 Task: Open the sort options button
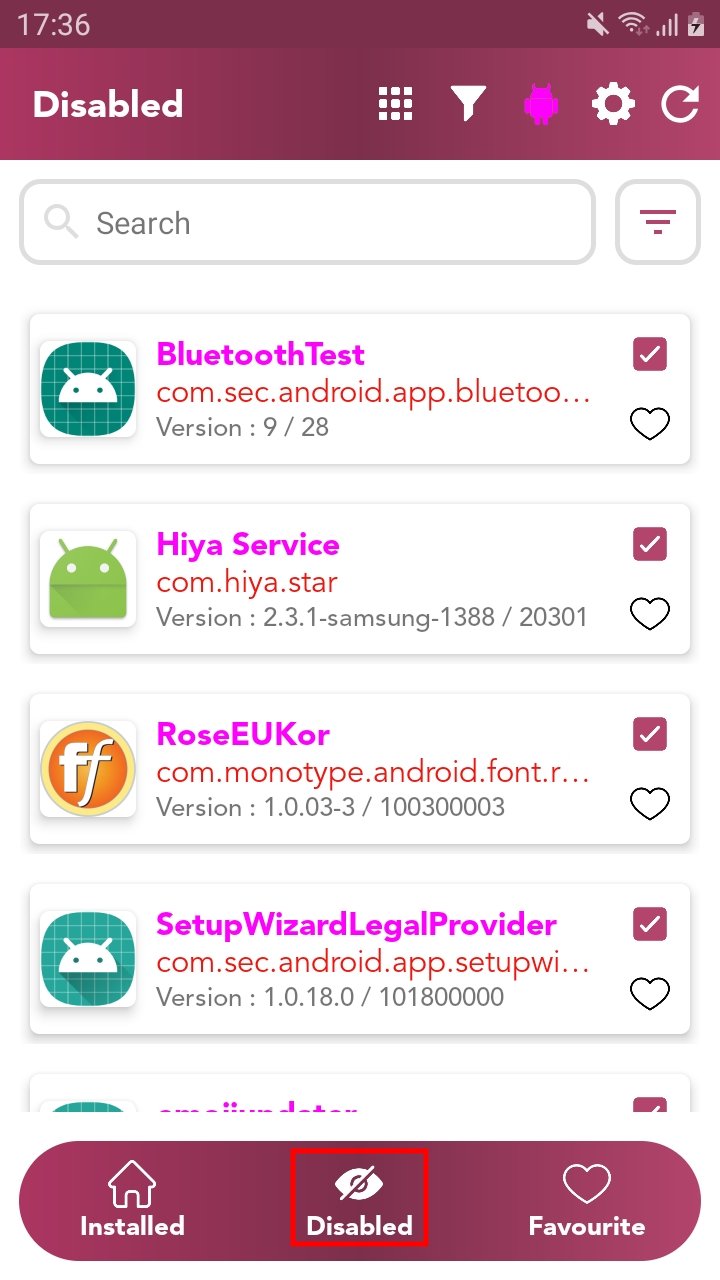point(657,223)
